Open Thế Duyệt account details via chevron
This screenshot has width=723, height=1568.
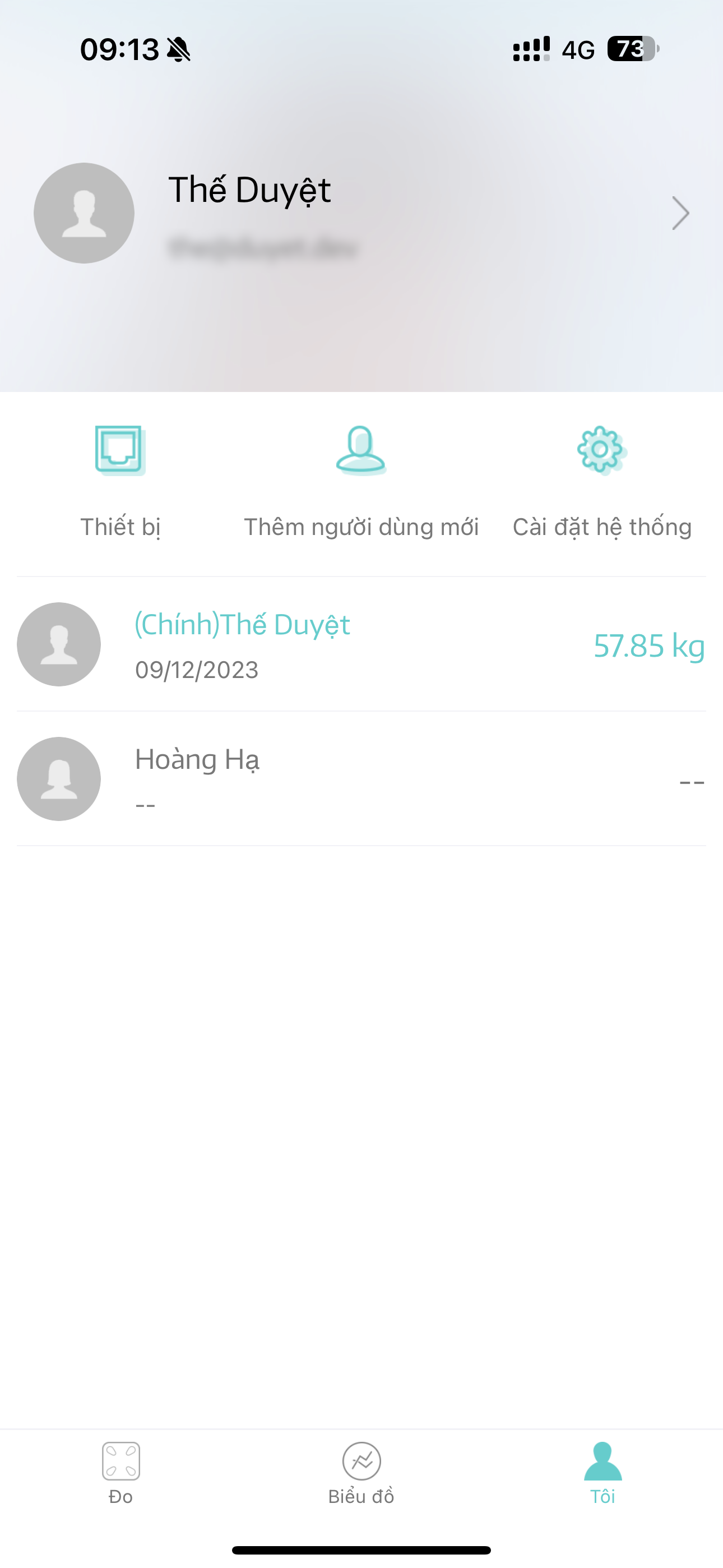681,213
